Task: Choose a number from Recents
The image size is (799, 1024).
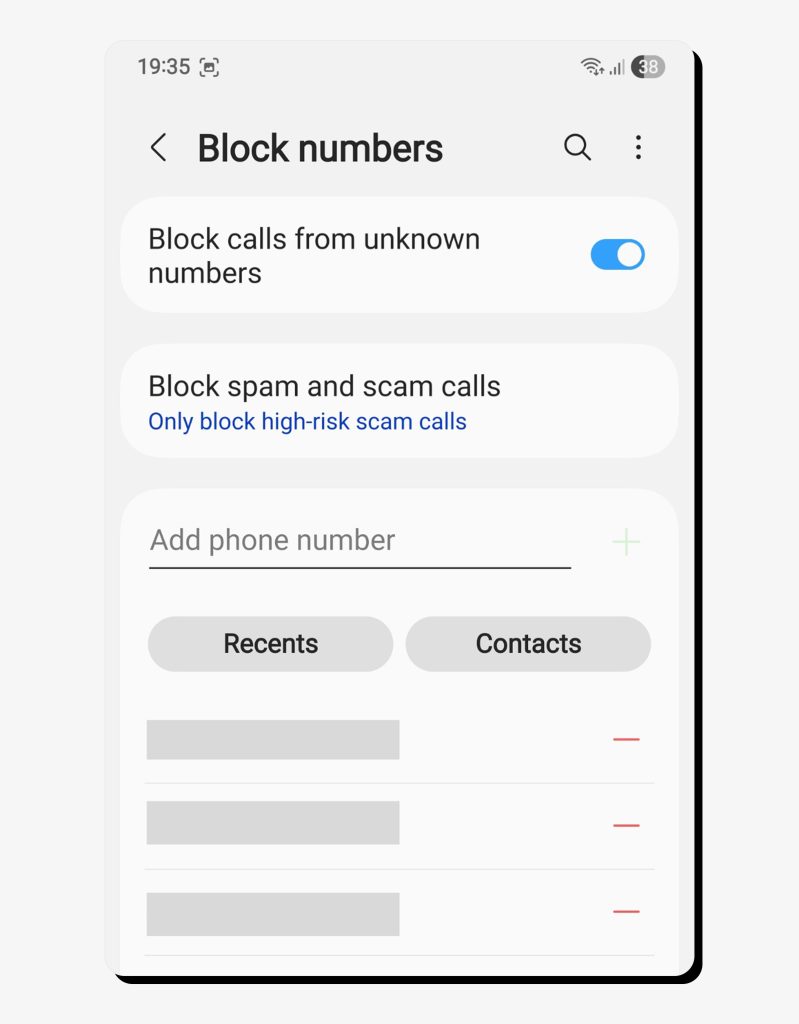Action: pos(270,644)
